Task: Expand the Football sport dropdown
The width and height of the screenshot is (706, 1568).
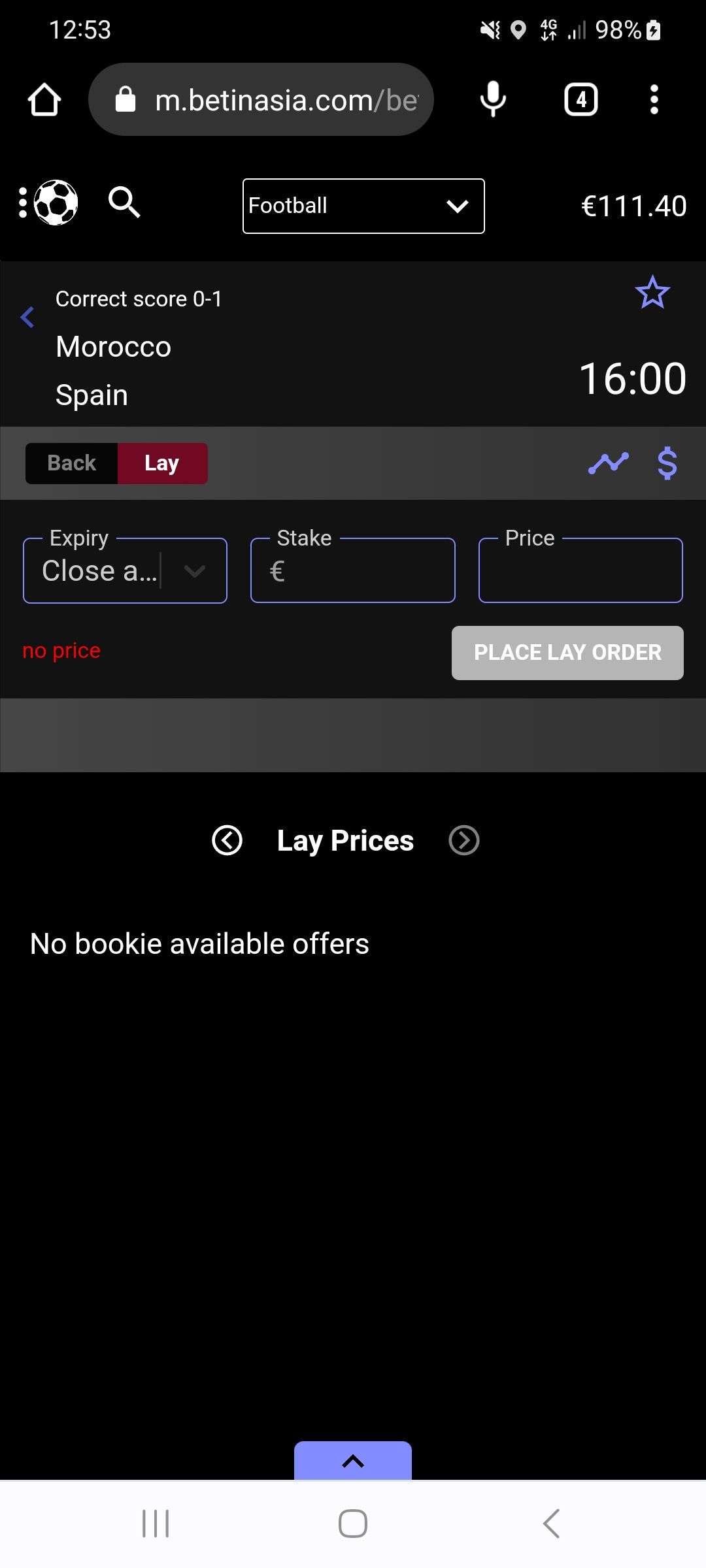Action: click(363, 206)
